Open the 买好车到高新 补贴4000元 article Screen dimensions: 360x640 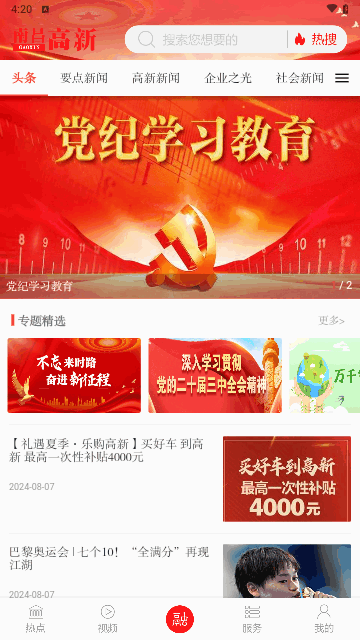[180, 479]
